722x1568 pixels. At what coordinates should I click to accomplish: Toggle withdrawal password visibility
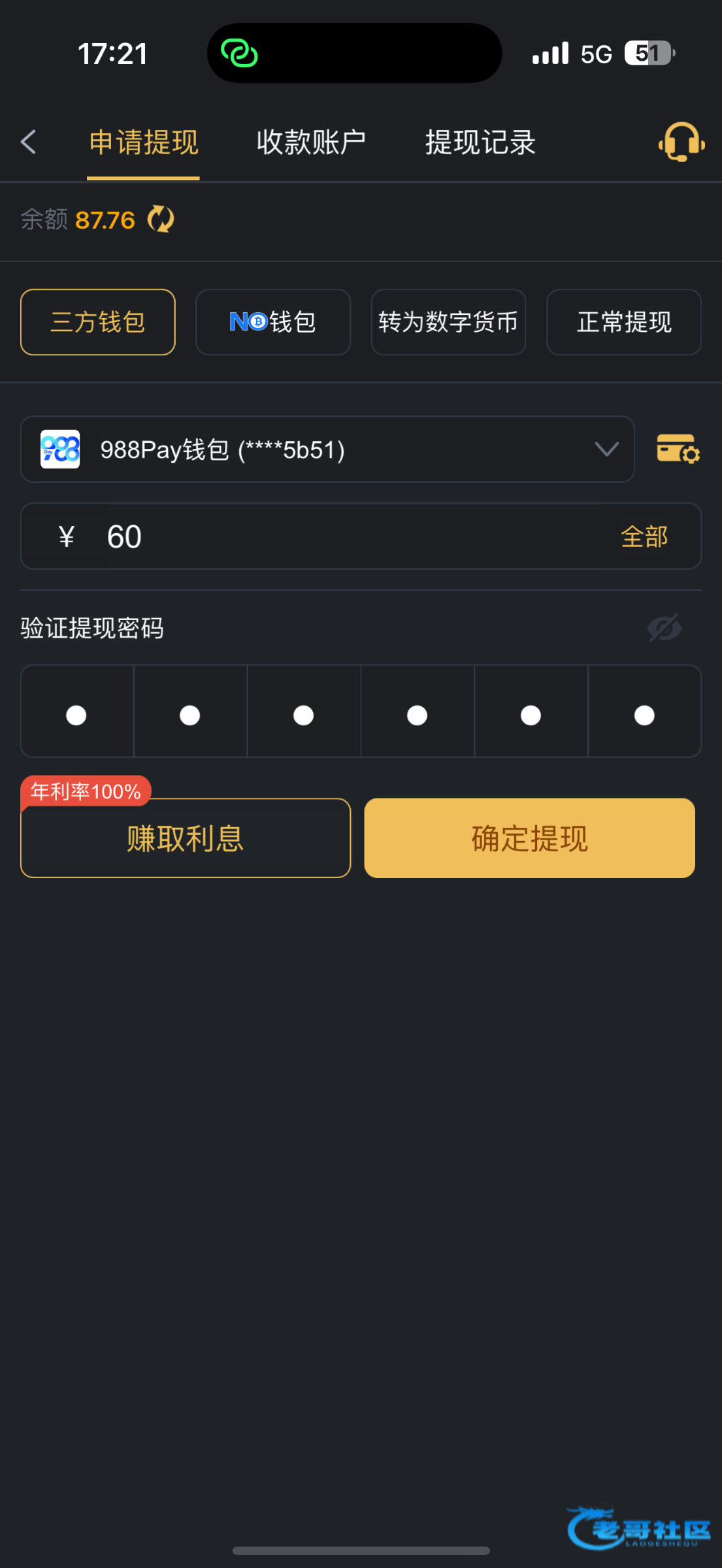[664, 628]
